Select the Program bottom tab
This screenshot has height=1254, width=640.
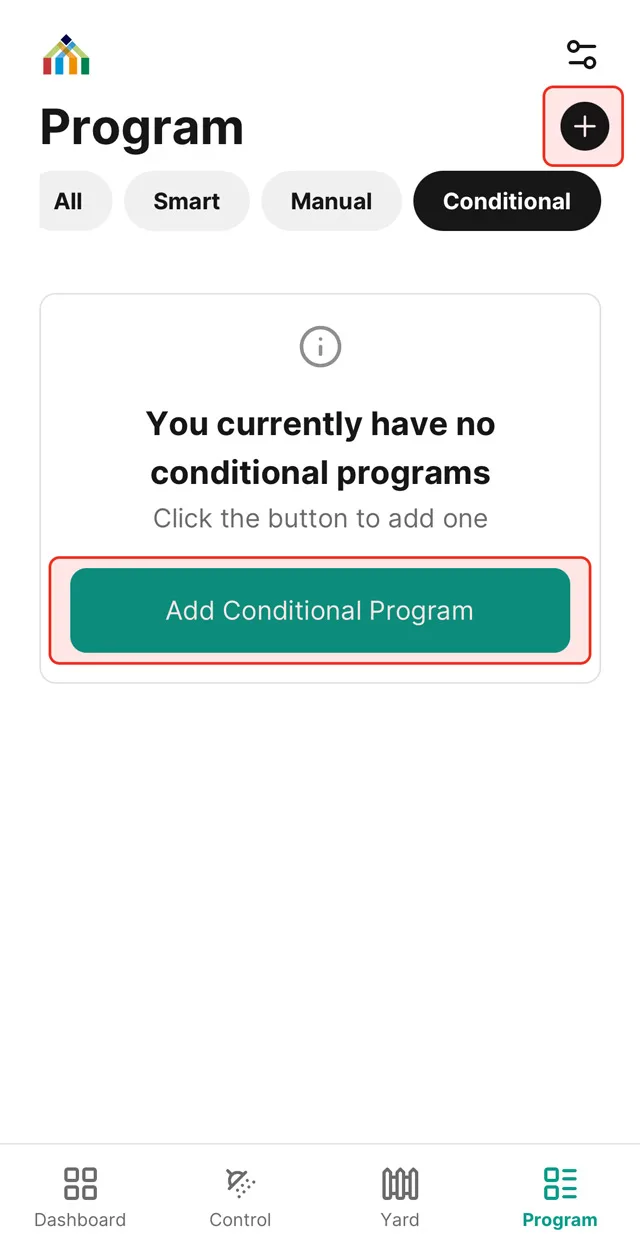[560, 1197]
